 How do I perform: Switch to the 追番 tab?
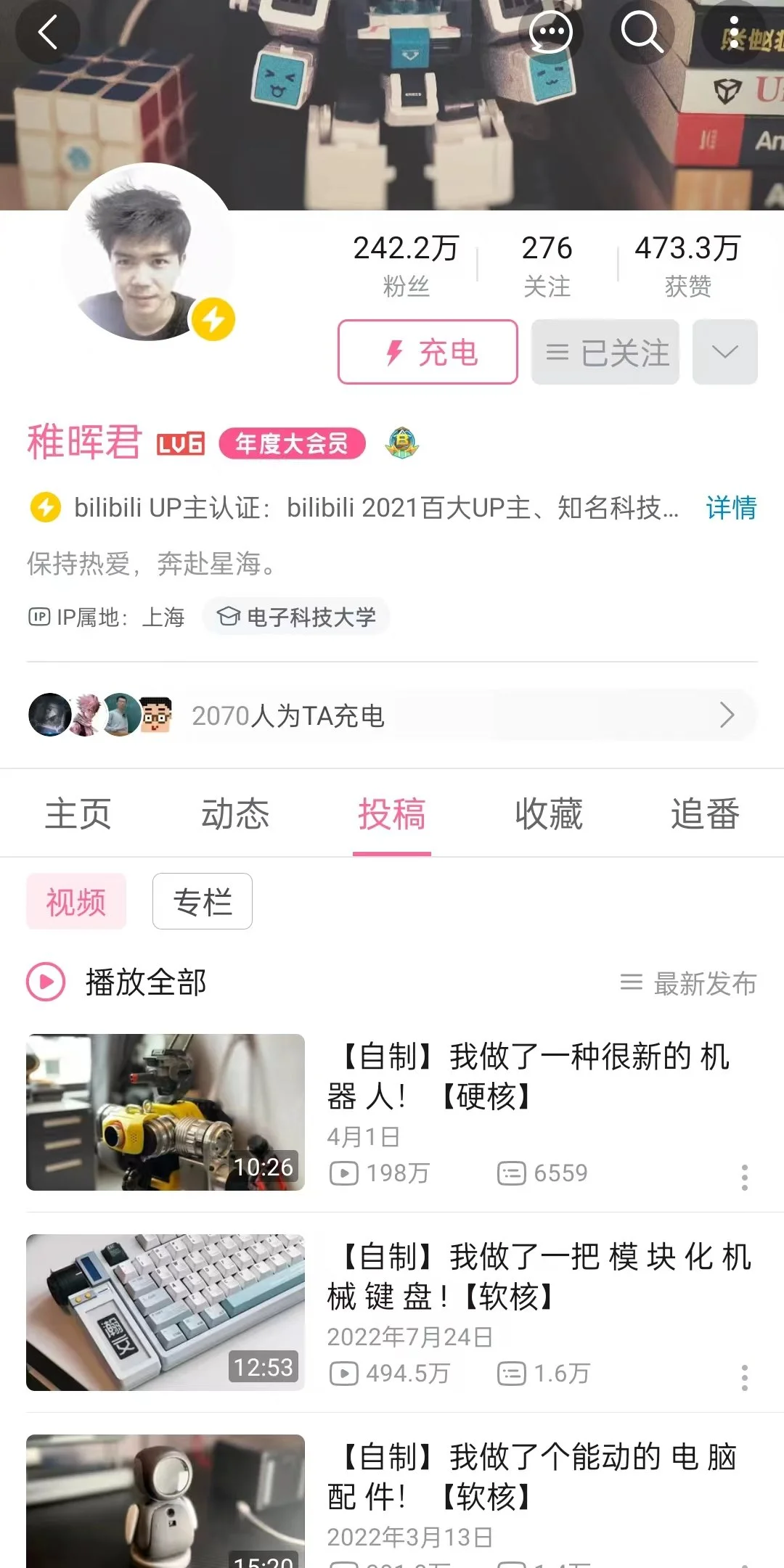(705, 813)
